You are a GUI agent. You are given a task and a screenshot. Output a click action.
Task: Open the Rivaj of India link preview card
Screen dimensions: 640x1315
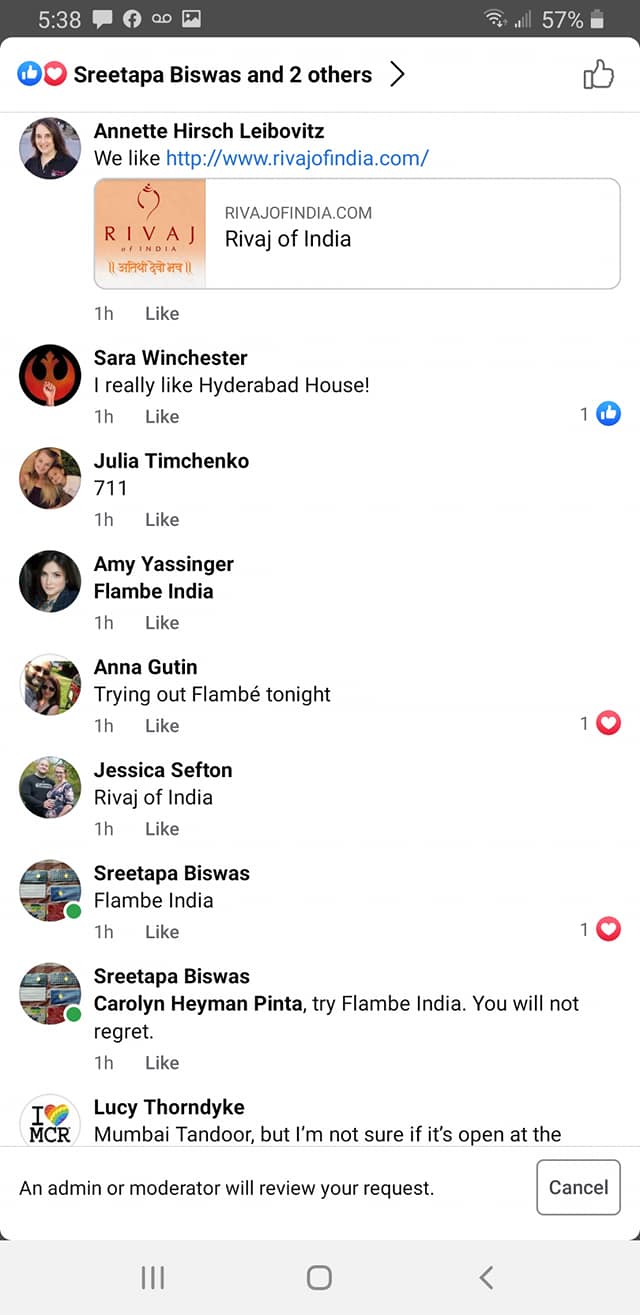tap(357, 234)
